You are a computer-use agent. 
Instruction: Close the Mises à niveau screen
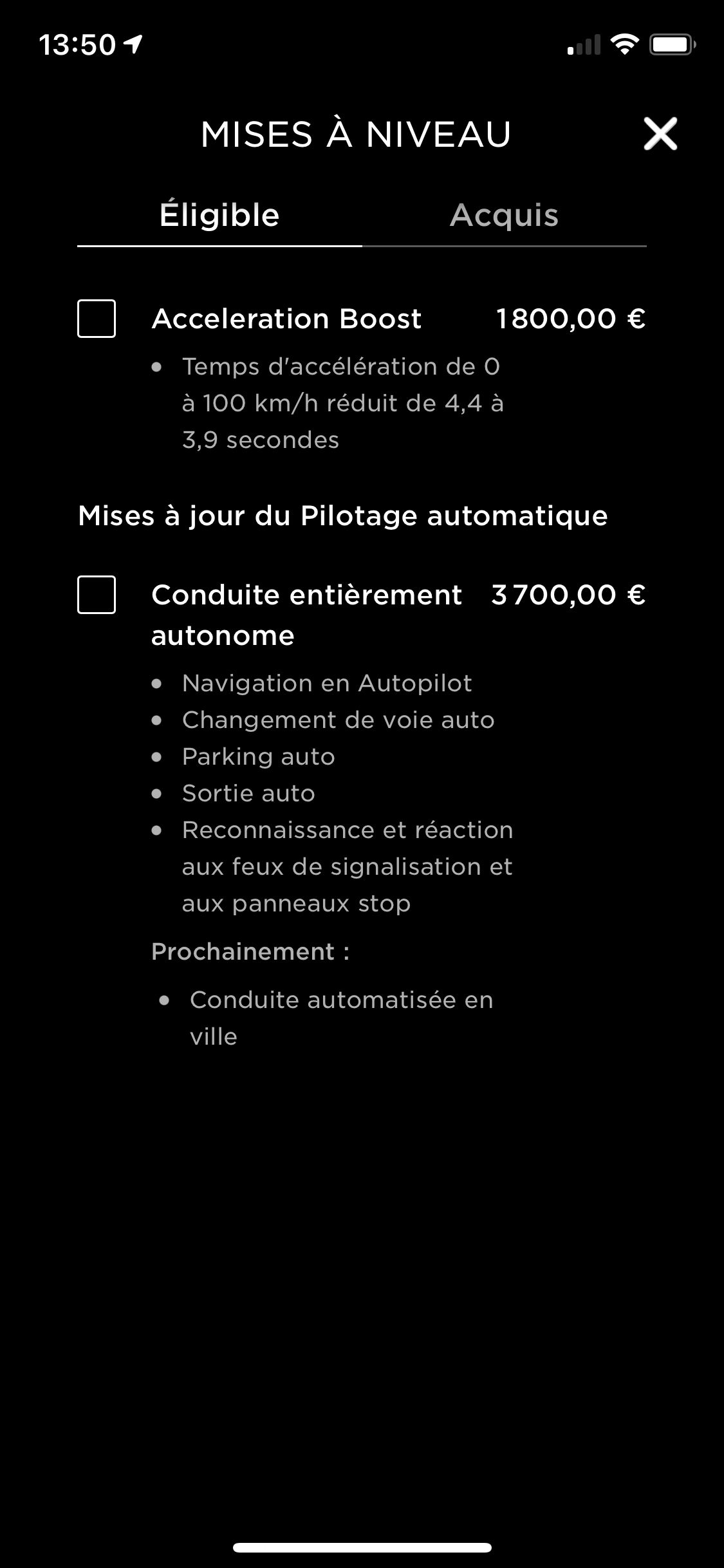(660, 134)
